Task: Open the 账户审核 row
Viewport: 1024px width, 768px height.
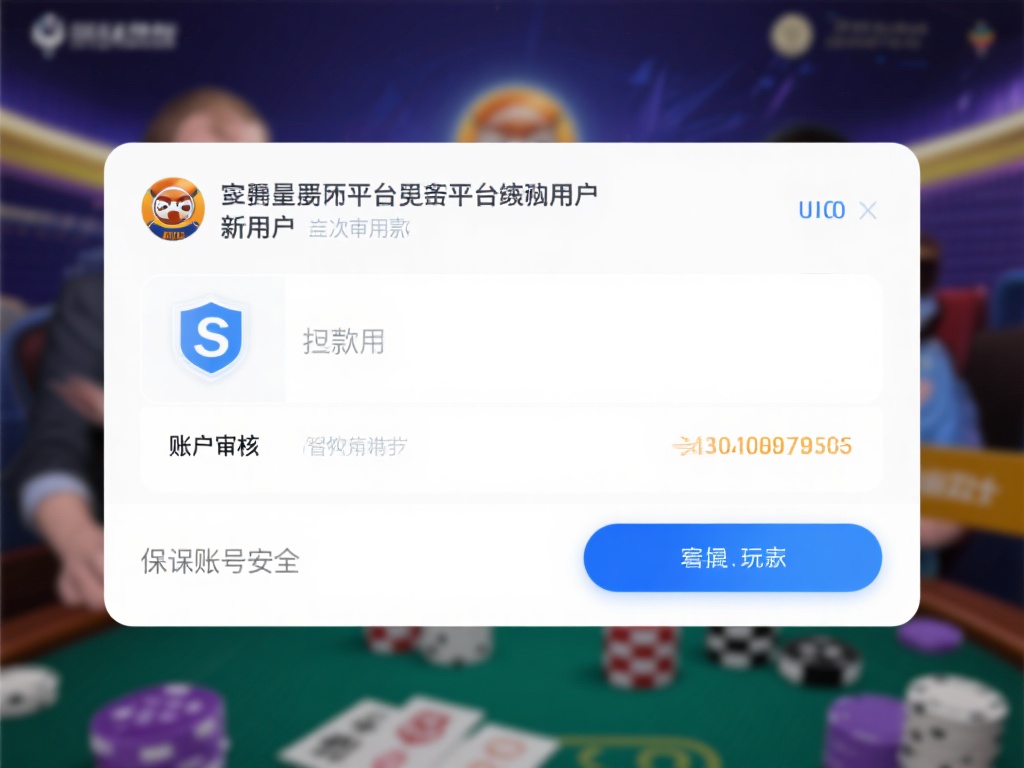Action: point(511,447)
